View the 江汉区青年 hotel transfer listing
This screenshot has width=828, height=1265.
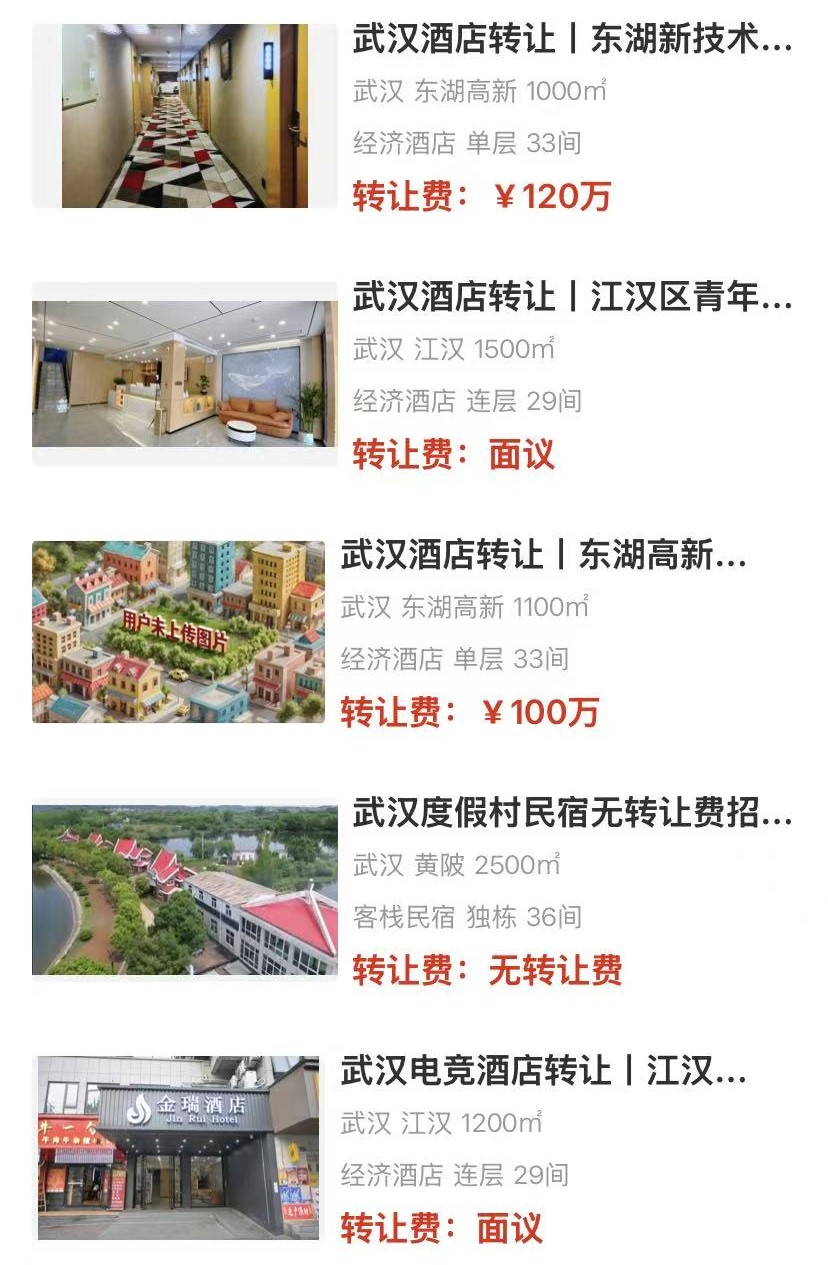click(571, 298)
